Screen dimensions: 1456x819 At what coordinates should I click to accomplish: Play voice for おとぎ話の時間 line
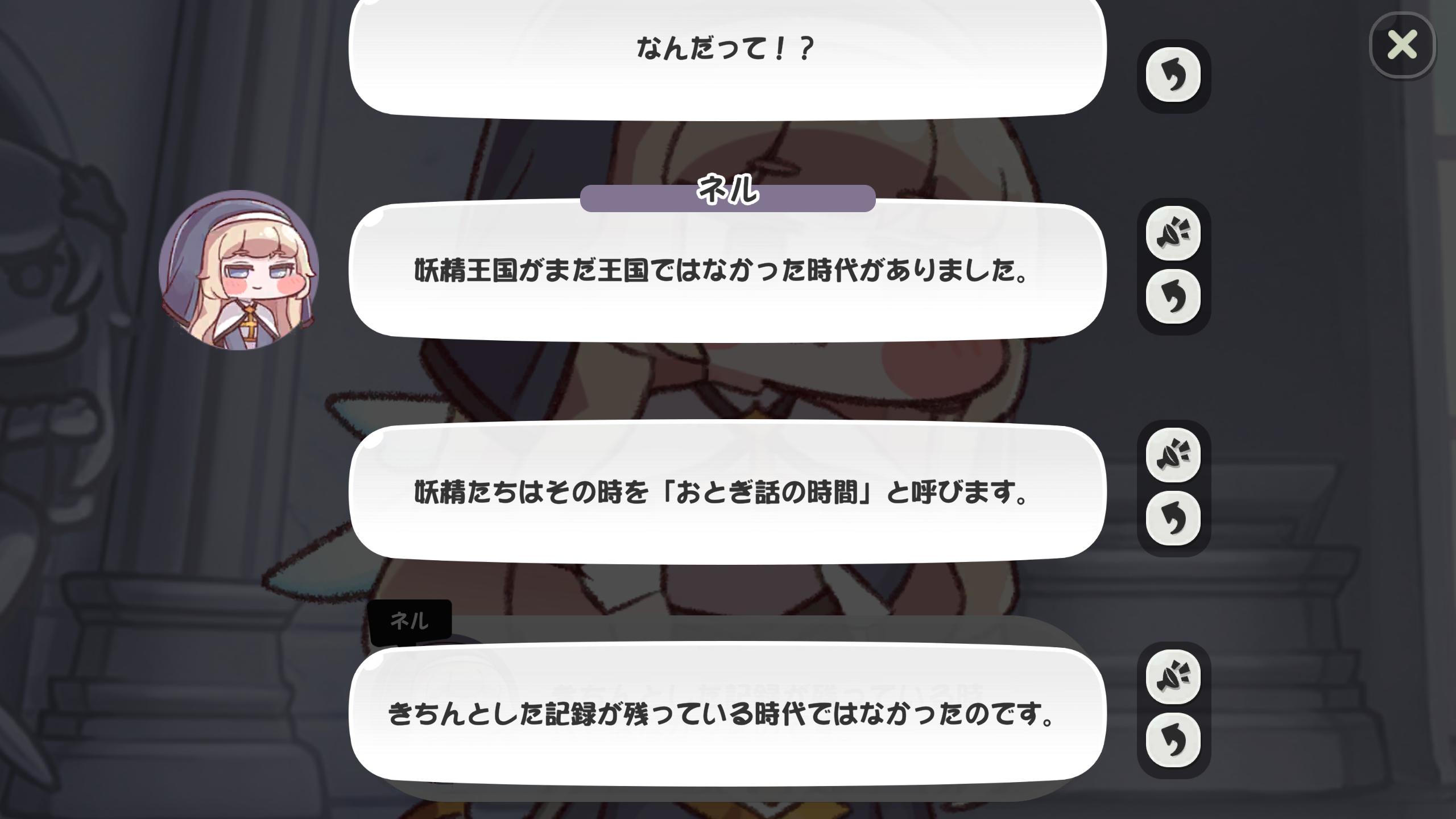coord(1173,455)
